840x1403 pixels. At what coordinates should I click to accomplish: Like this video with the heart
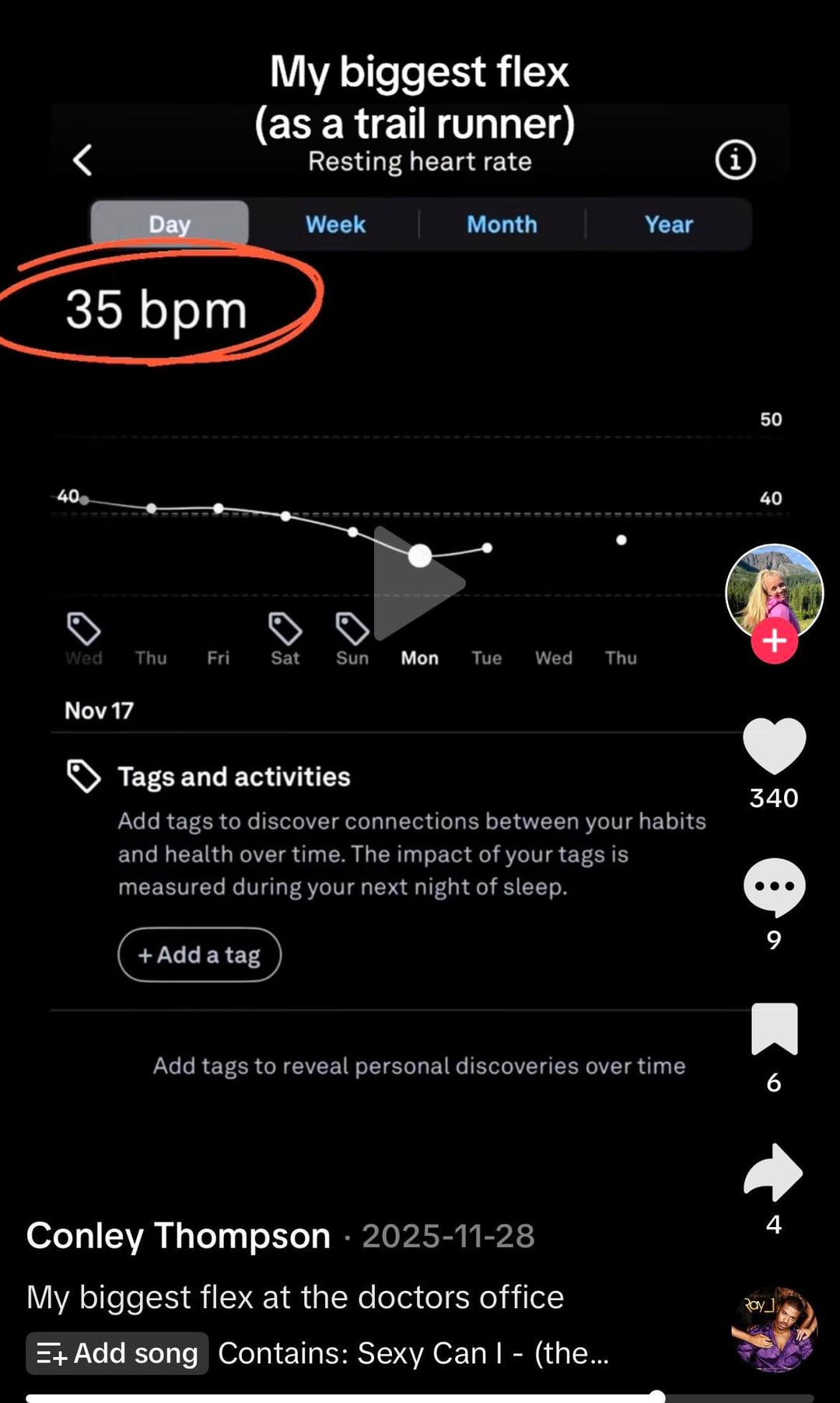coord(774,745)
